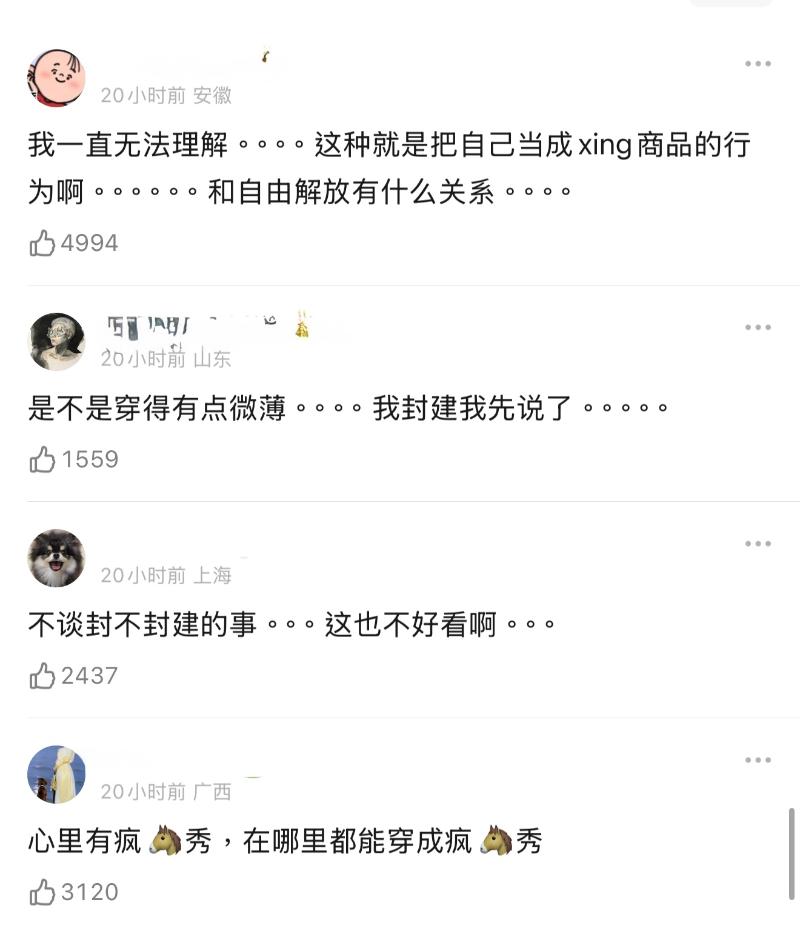Like the Anhui comment with 4994 likes
Screen dimensions: 800x934
43,243
